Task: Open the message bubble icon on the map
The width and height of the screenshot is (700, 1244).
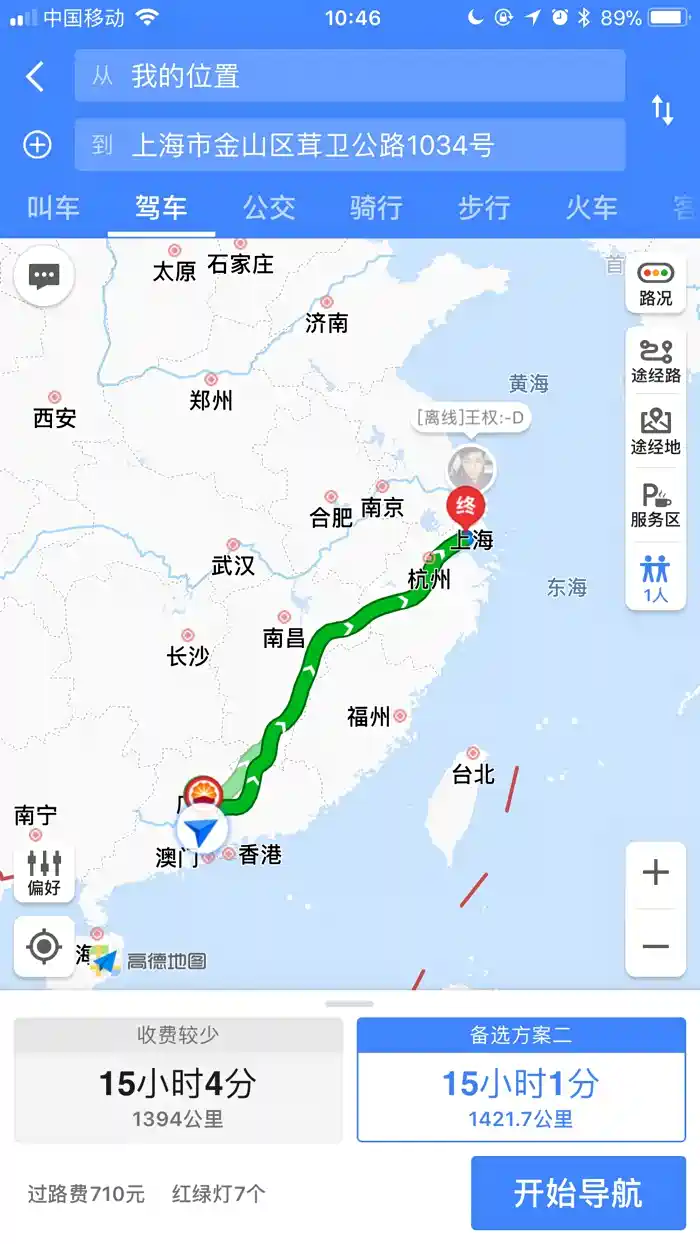Action: [x=44, y=276]
